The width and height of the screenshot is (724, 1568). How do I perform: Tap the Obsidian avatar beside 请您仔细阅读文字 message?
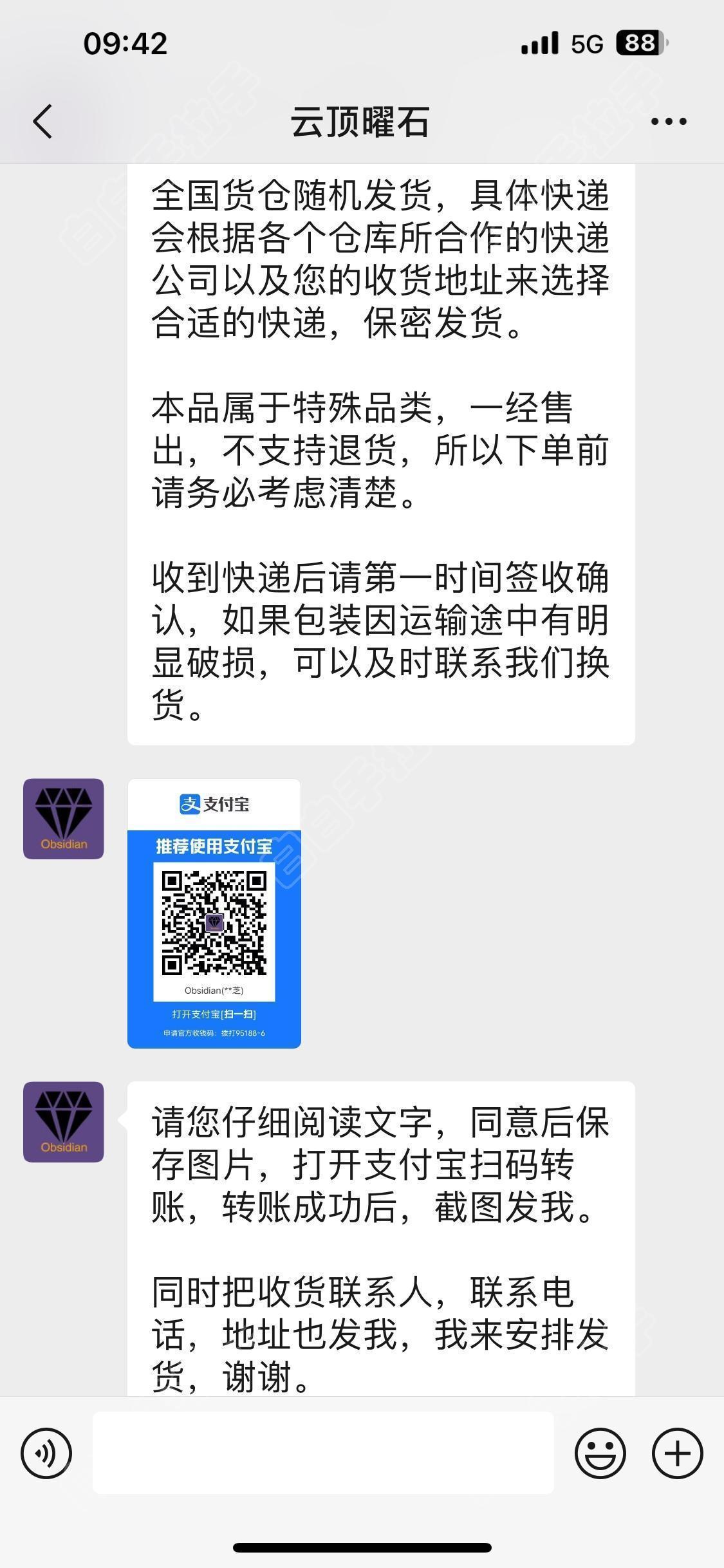pyautogui.click(x=64, y=1122)
